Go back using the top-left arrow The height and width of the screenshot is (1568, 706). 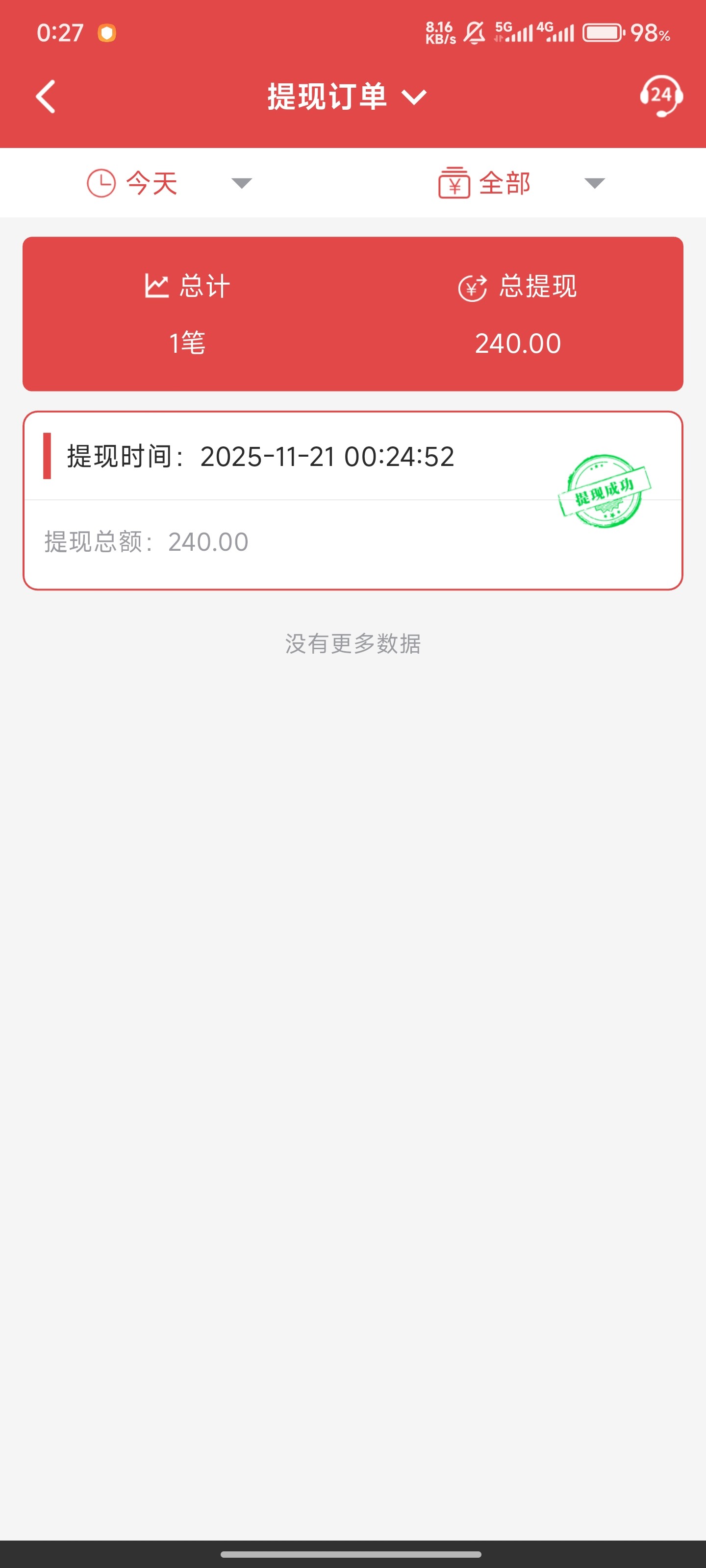tap(46, 97)
